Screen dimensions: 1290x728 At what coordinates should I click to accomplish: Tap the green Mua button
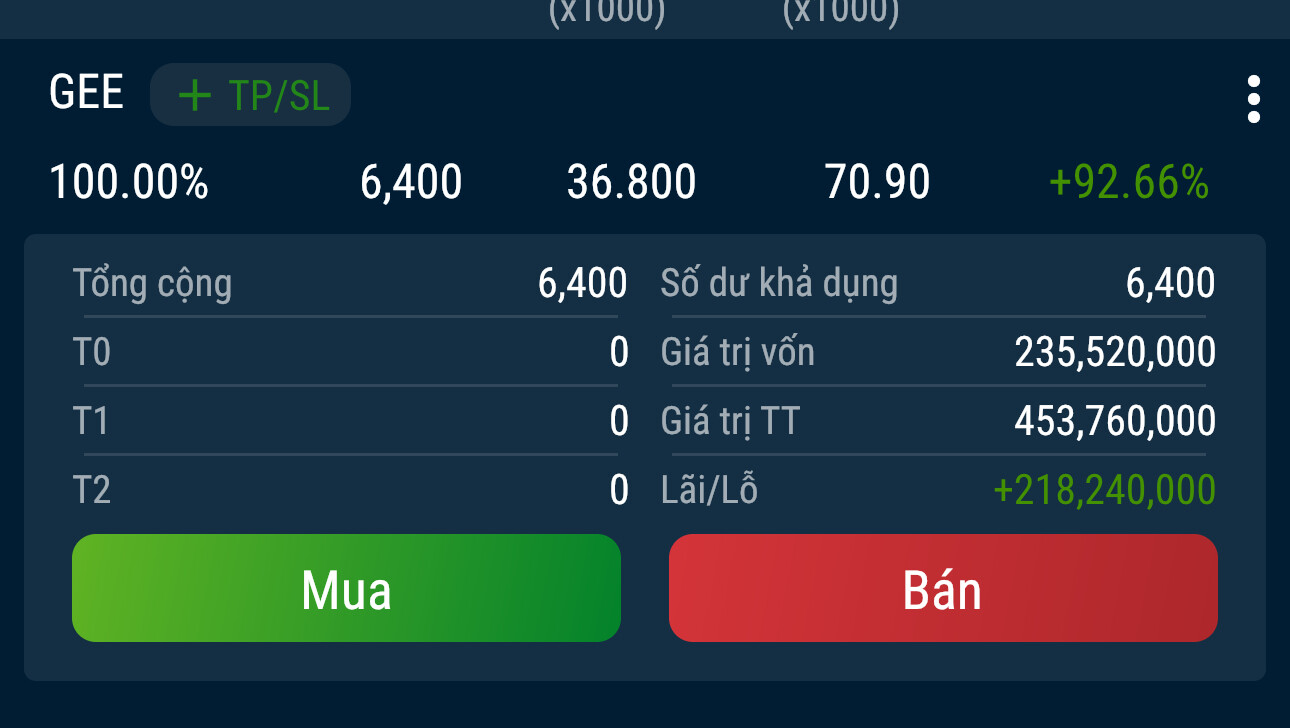346,588
